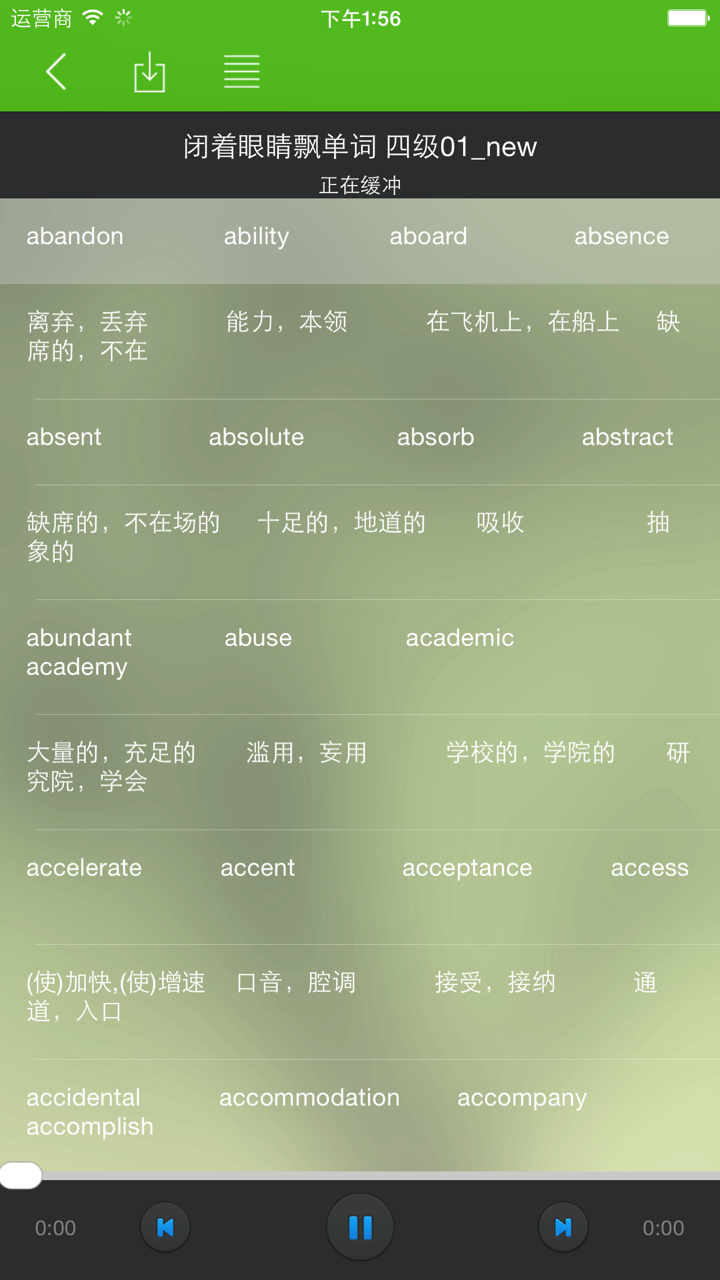This screenshot has height=1280, width=720.
Task: Restart track with previous button
Action: click(165, 1227)
